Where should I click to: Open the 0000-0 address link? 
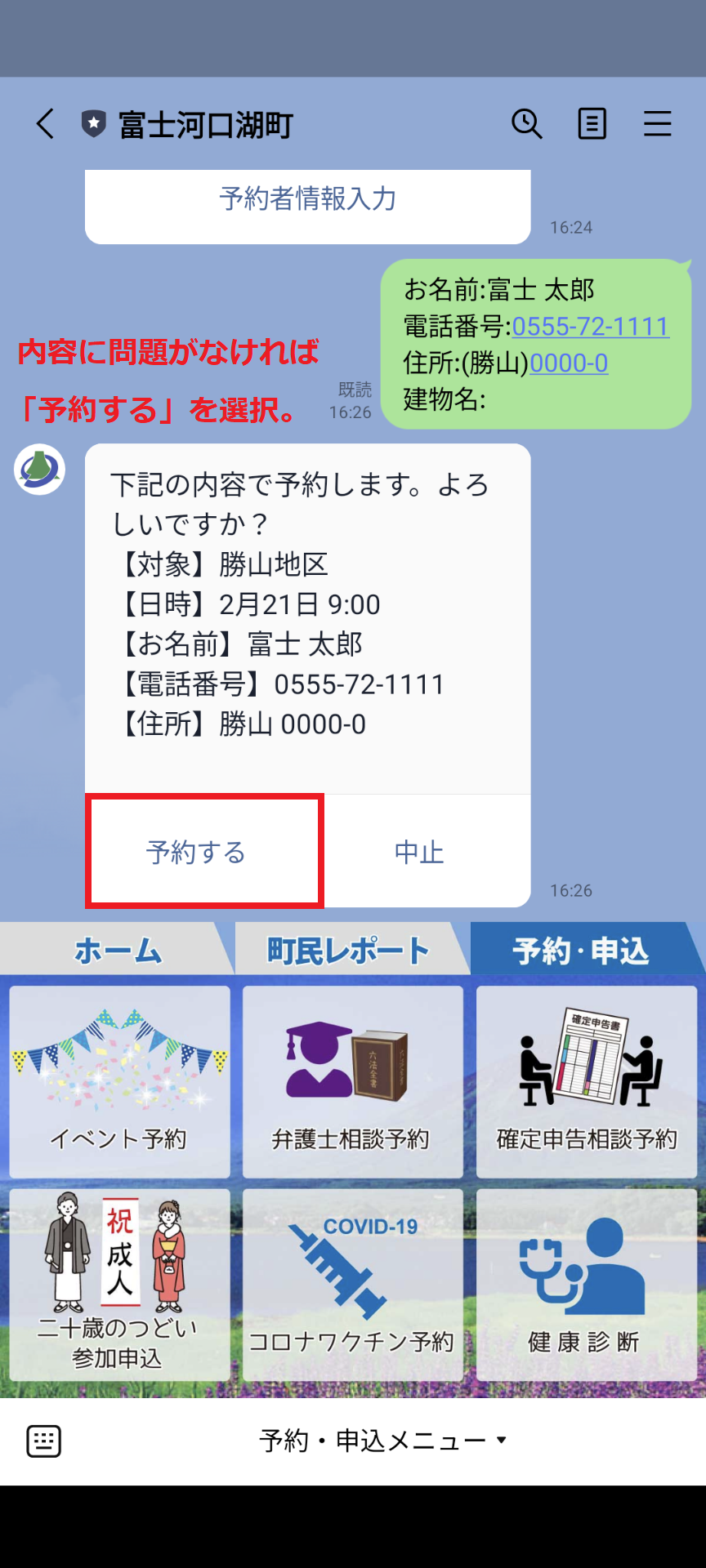coord(569,363)
